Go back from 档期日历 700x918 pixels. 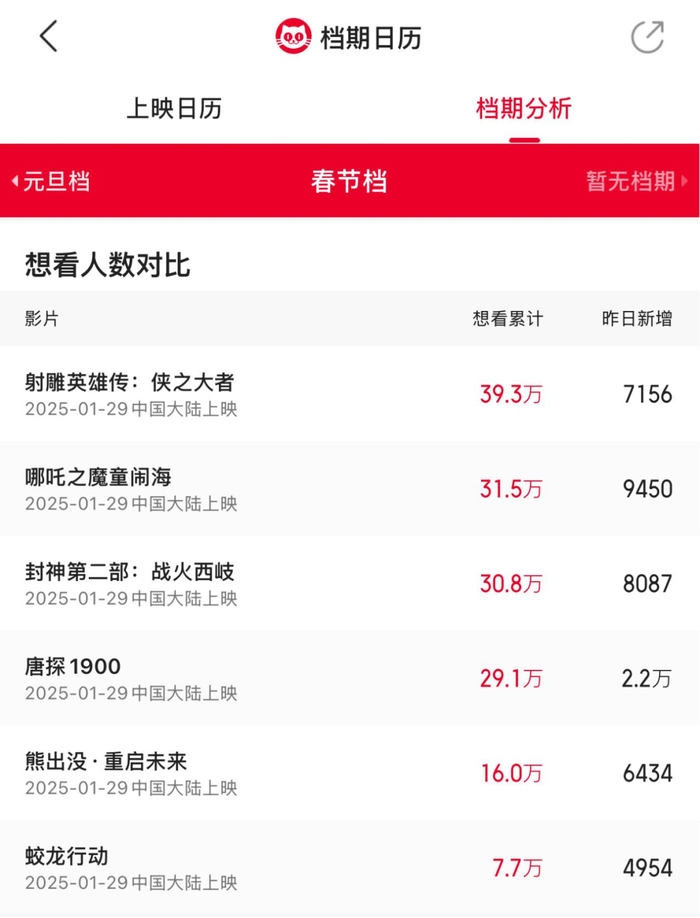pos(49,37)
